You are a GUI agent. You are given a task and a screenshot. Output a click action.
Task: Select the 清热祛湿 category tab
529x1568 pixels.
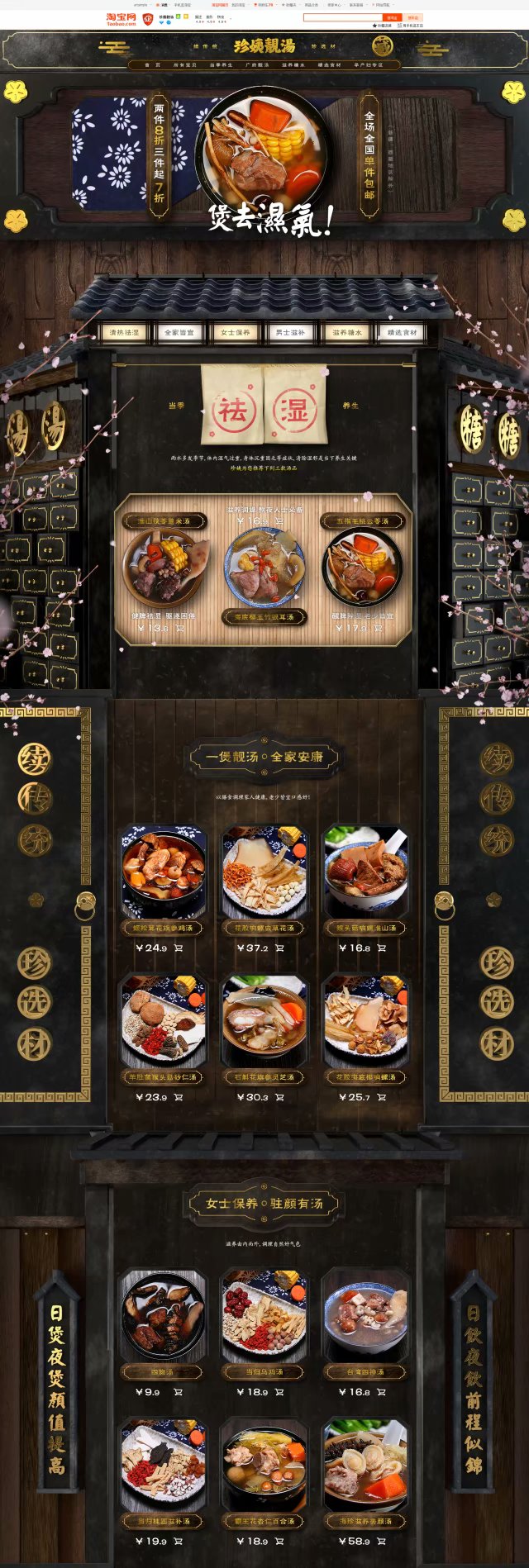[x=124, y=332]
